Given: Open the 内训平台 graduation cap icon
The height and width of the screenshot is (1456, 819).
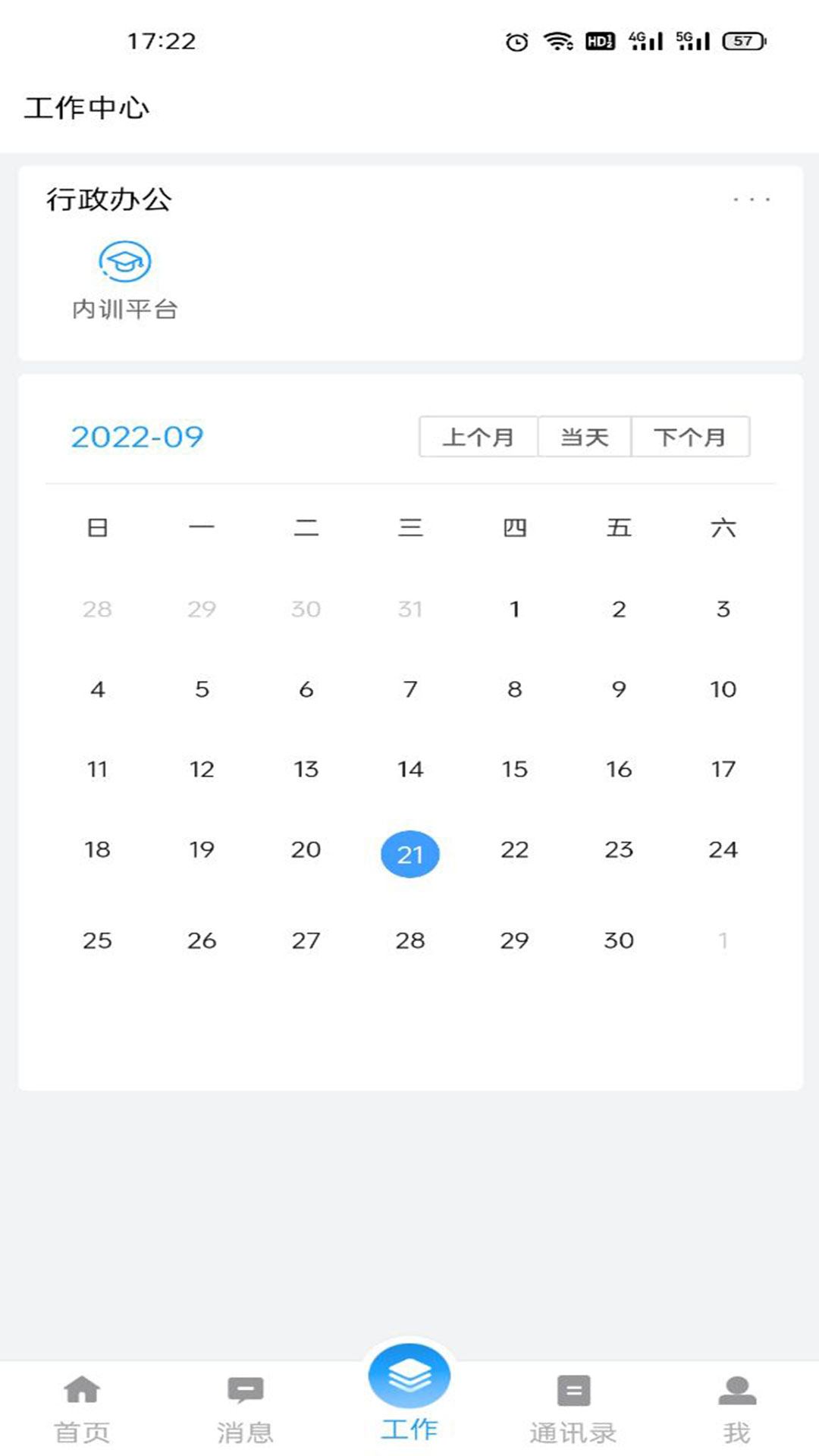Looking at the screenshot, I should [124, 262].
